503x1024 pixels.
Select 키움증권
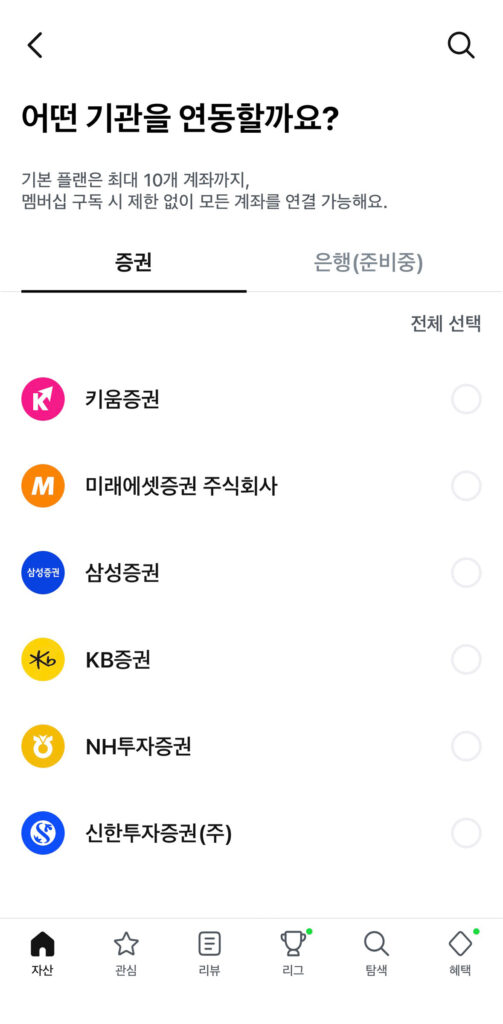click(252, 399)
